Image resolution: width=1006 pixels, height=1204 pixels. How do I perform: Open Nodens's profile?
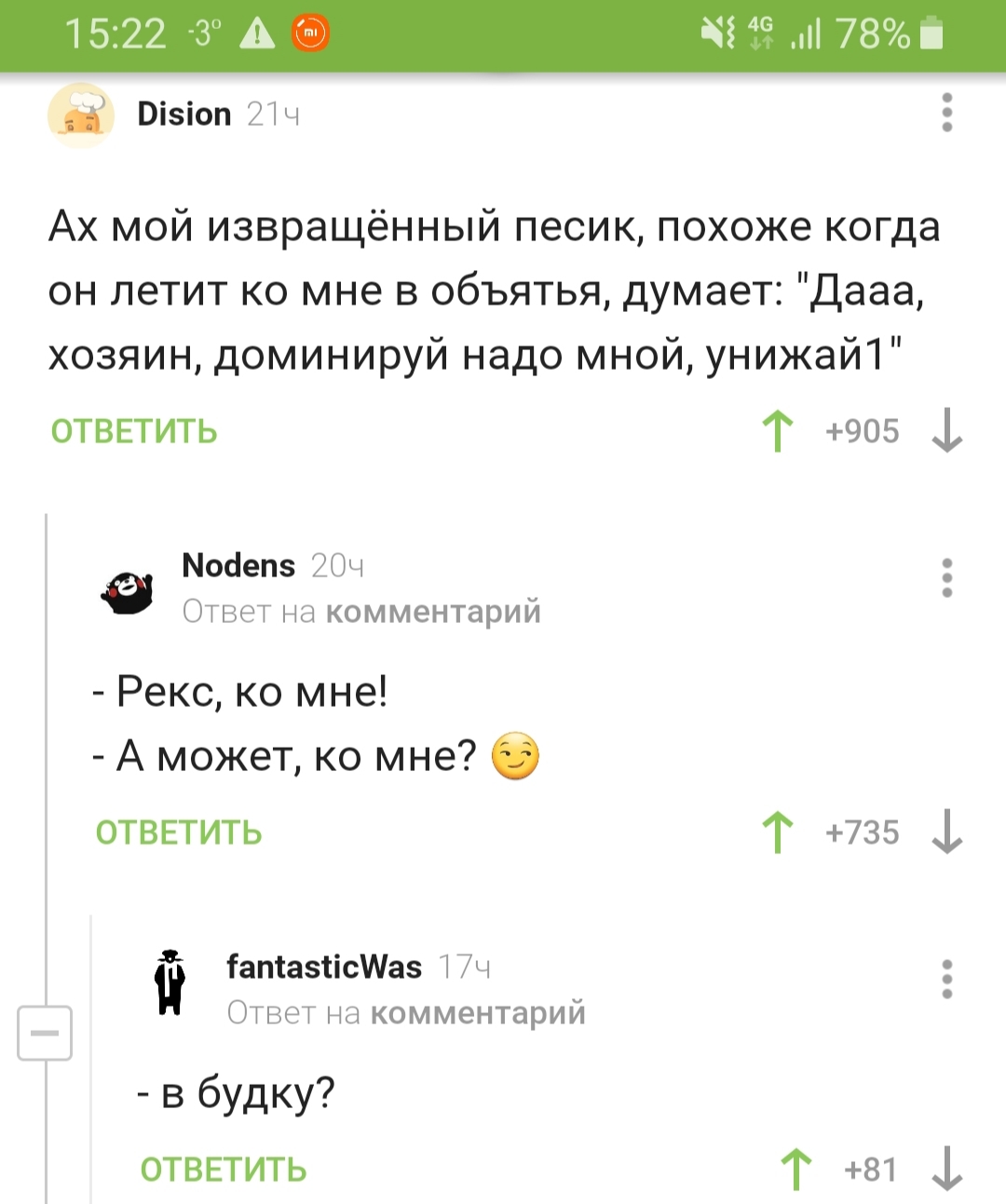click(238, 565)
